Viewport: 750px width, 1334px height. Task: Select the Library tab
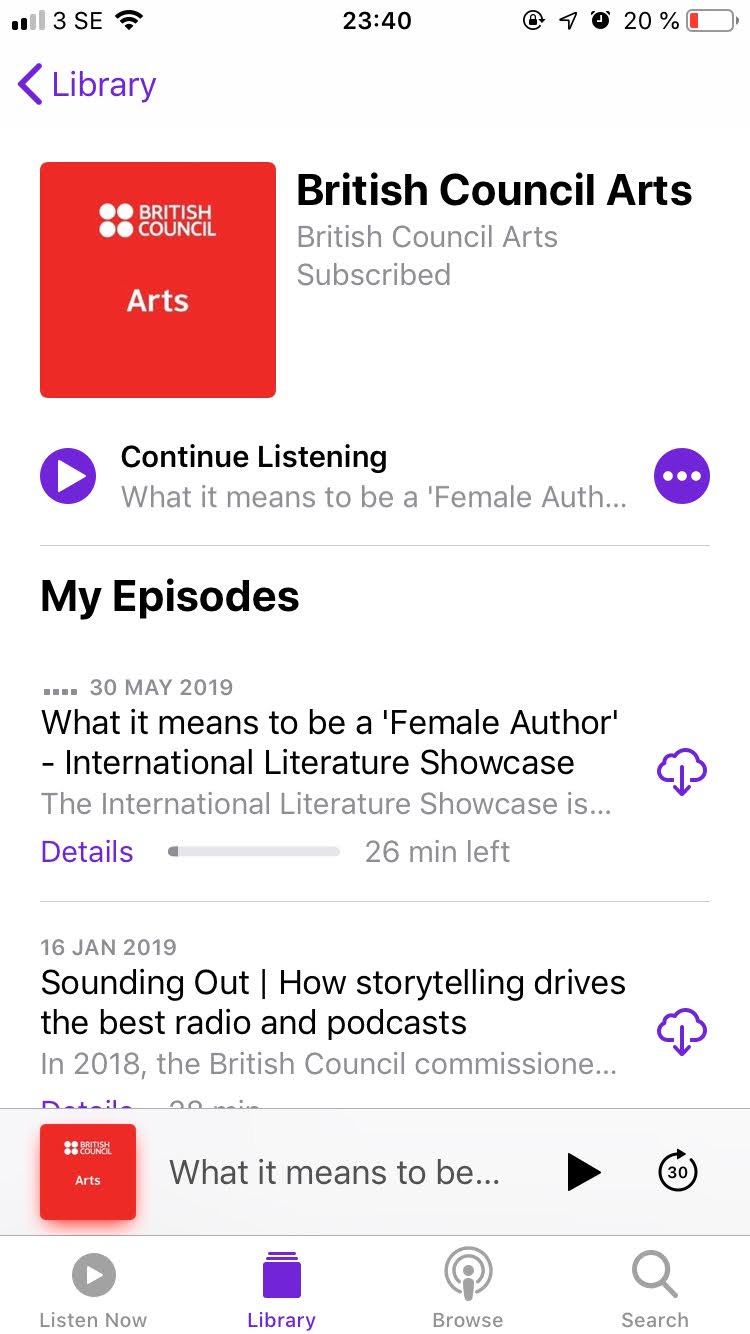281,1292
